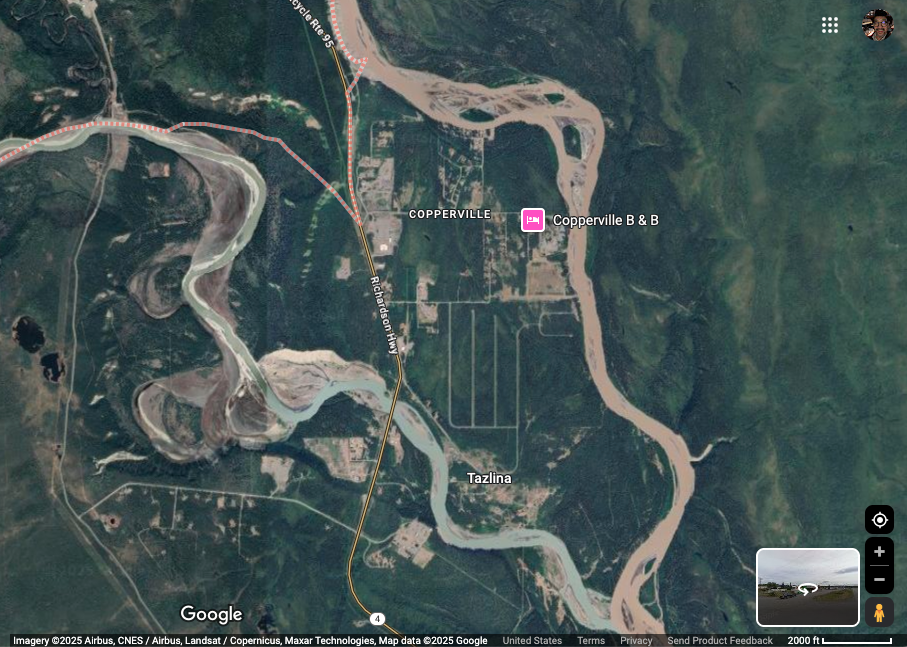Open Send Product Feedback link

coord(719,641)
